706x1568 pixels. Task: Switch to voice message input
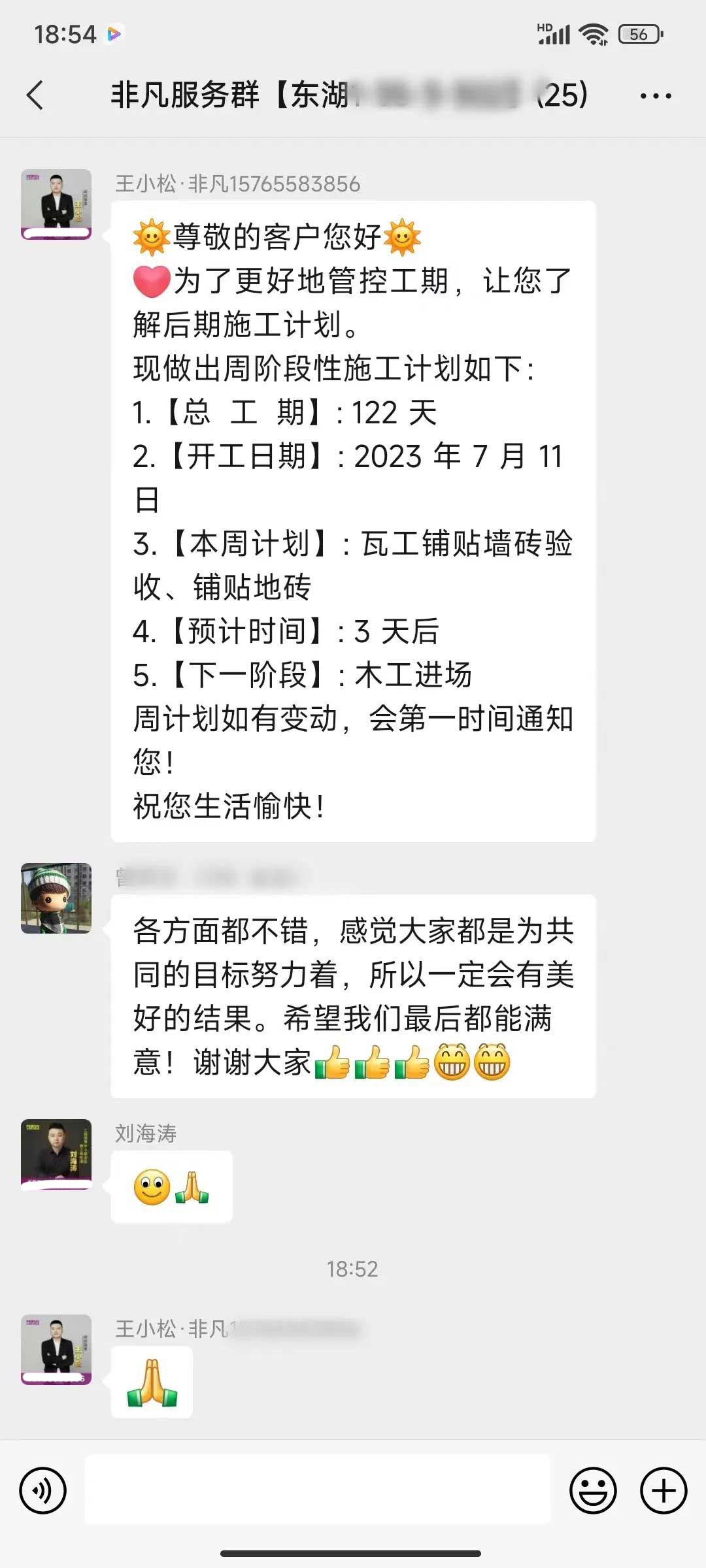click(x=43, y=1490)
